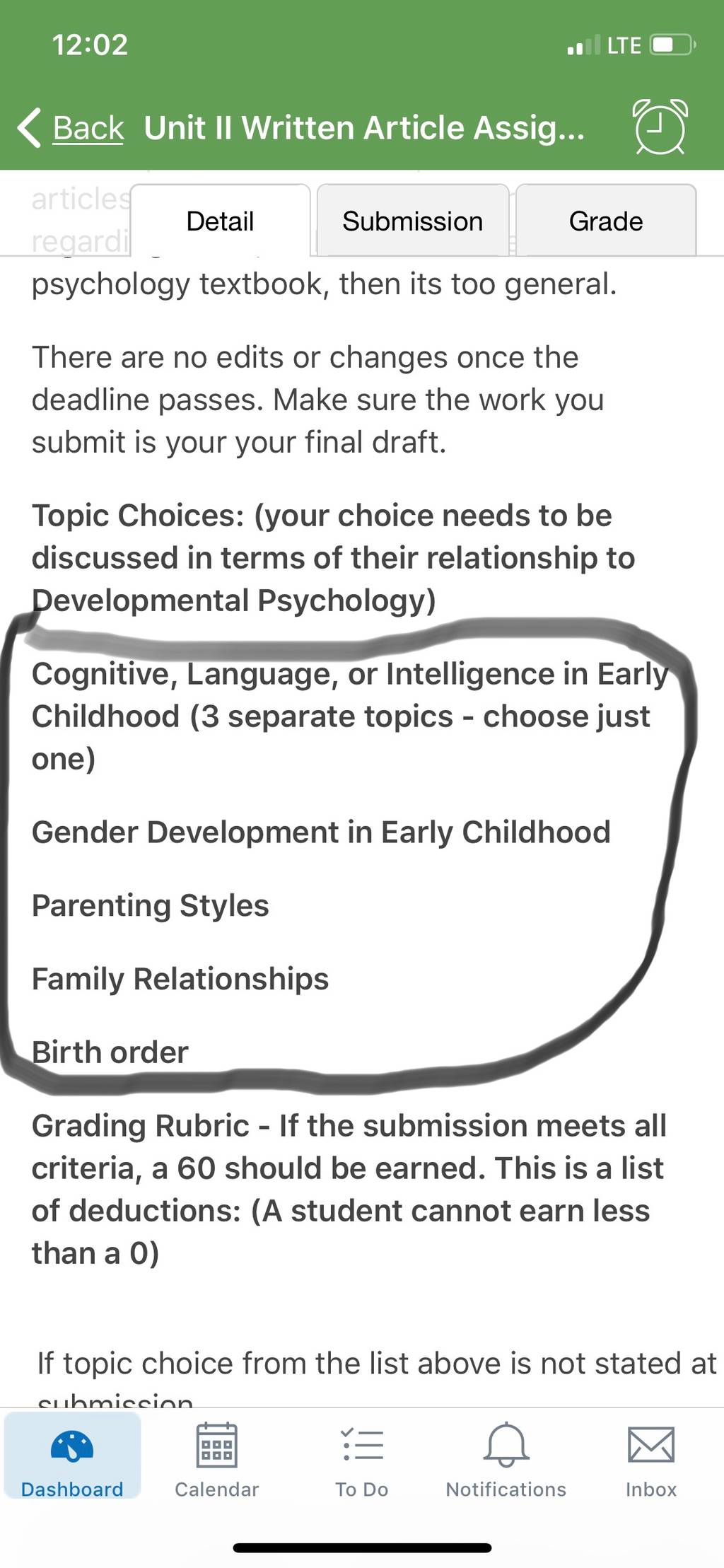Open the Notifications tab
Image resolution: width=724 pixels, height=1568 pixels.
click(506, 1459)
